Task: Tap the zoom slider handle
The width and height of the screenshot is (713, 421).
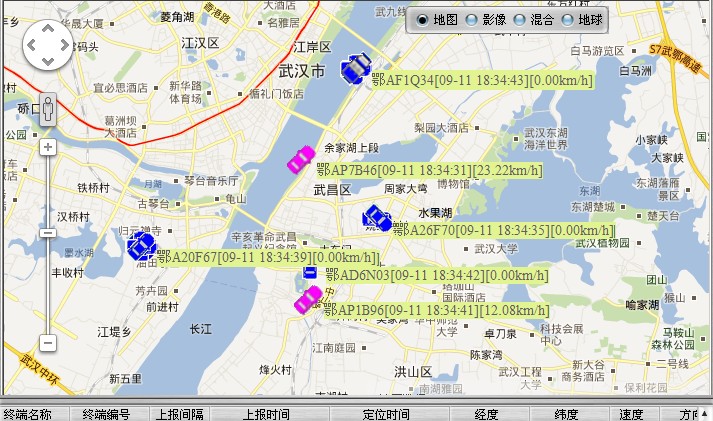Action: click(47, 233)
